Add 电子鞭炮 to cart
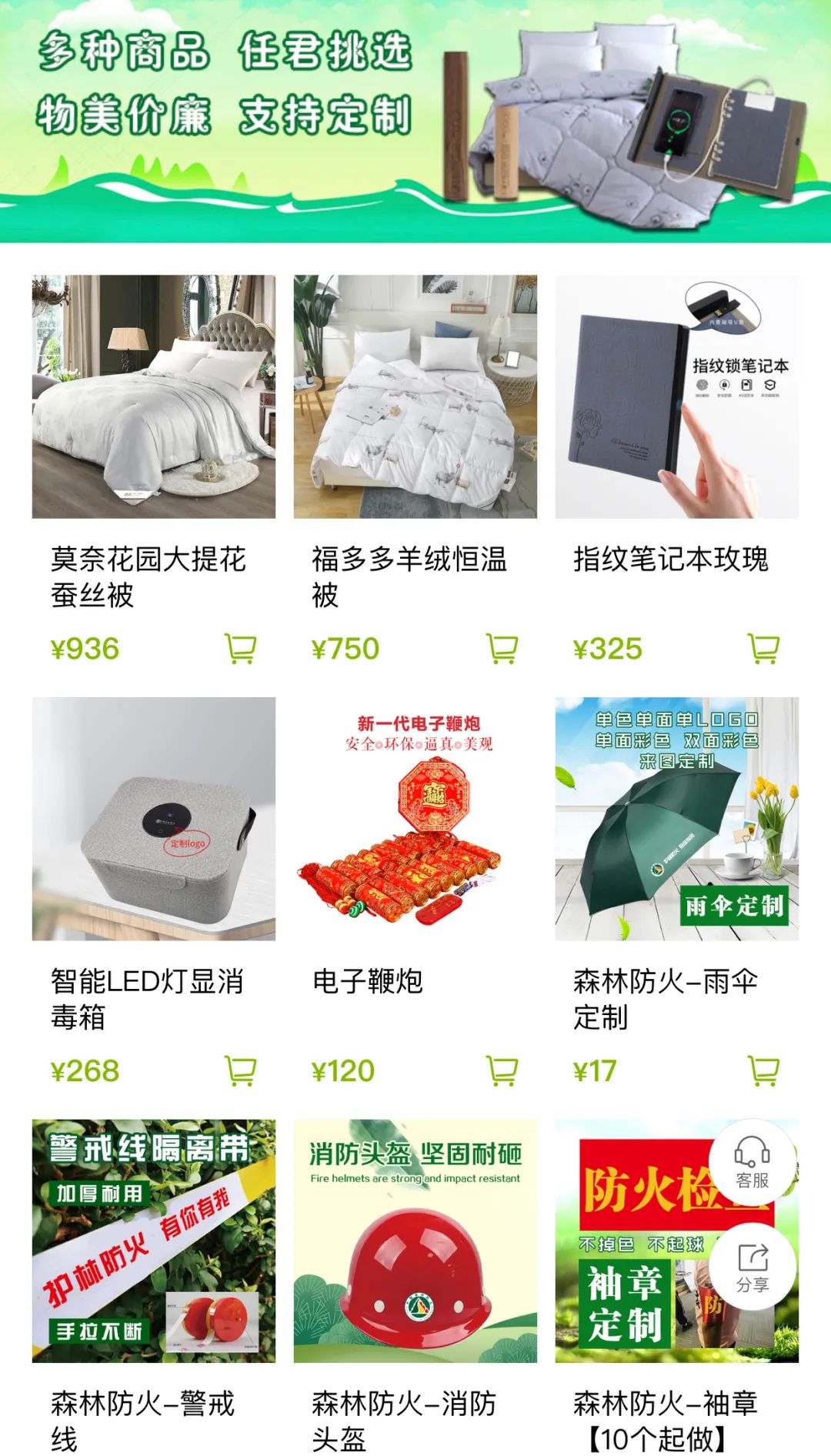831x1456 pixels. tap(502, 1070)
